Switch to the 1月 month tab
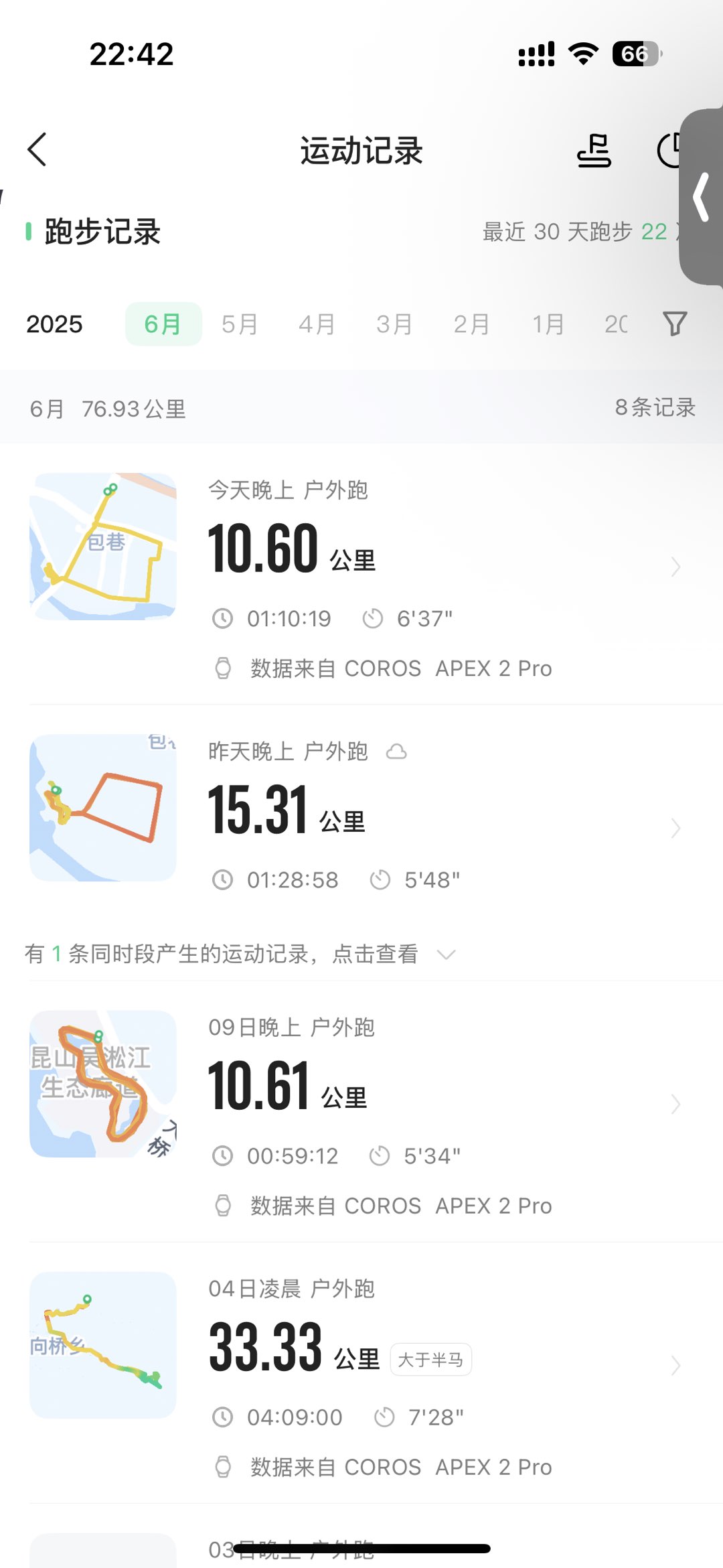 pos(548,324)
